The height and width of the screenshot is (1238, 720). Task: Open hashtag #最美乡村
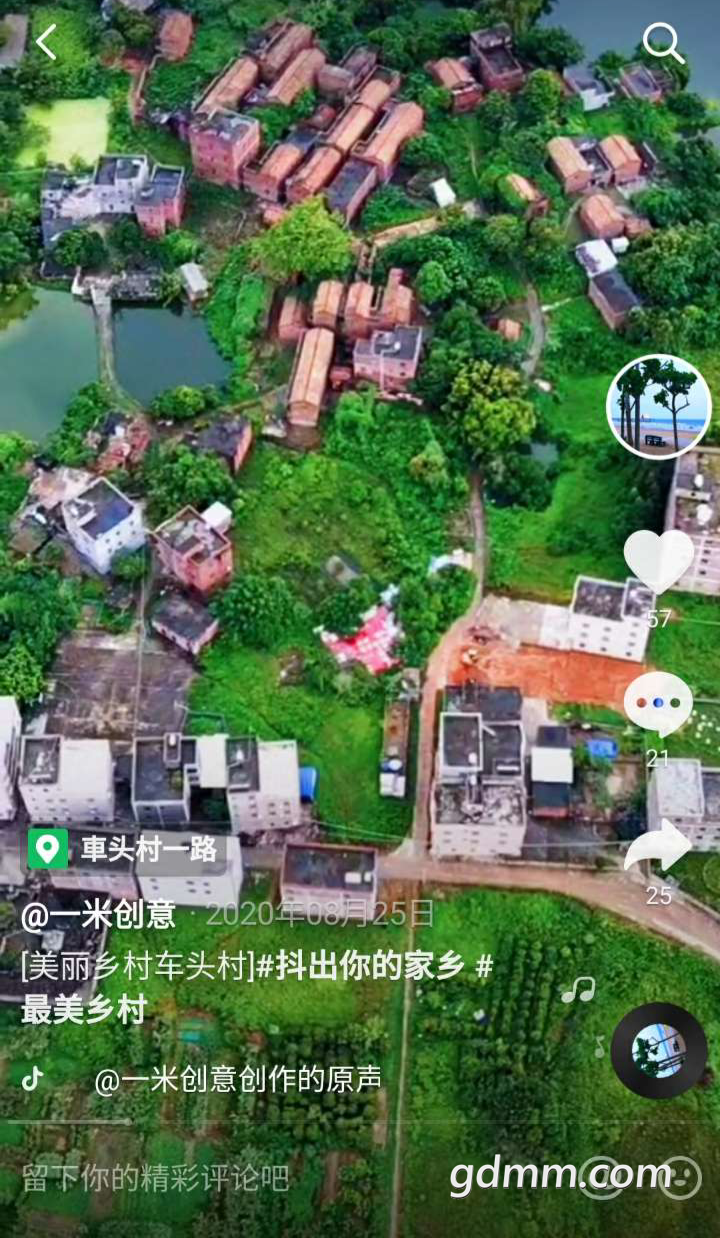(x=84, y=1010)
